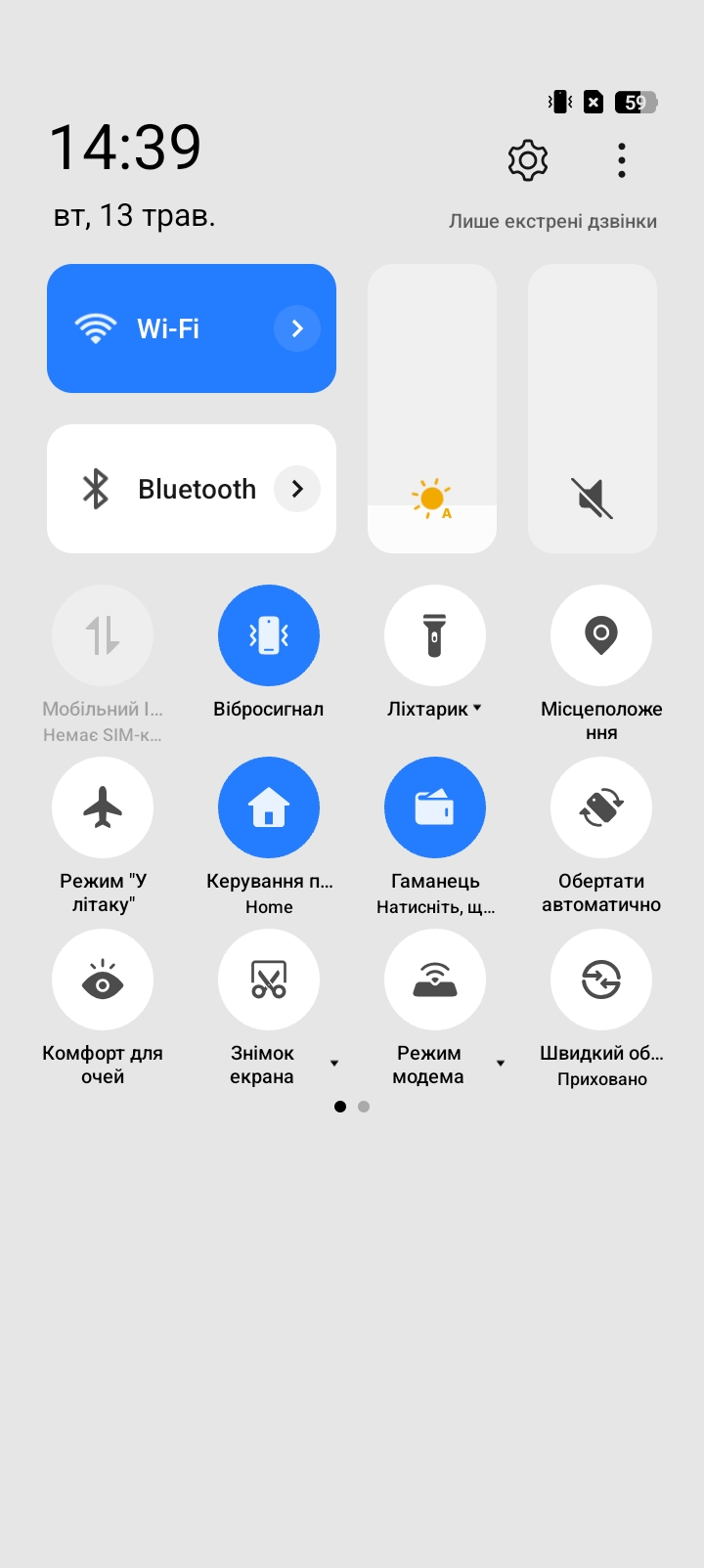Image resolution: width=704 pixels, height=1568 pixels.
Task: Open the Home device control tile
Action: pos(269,807)
